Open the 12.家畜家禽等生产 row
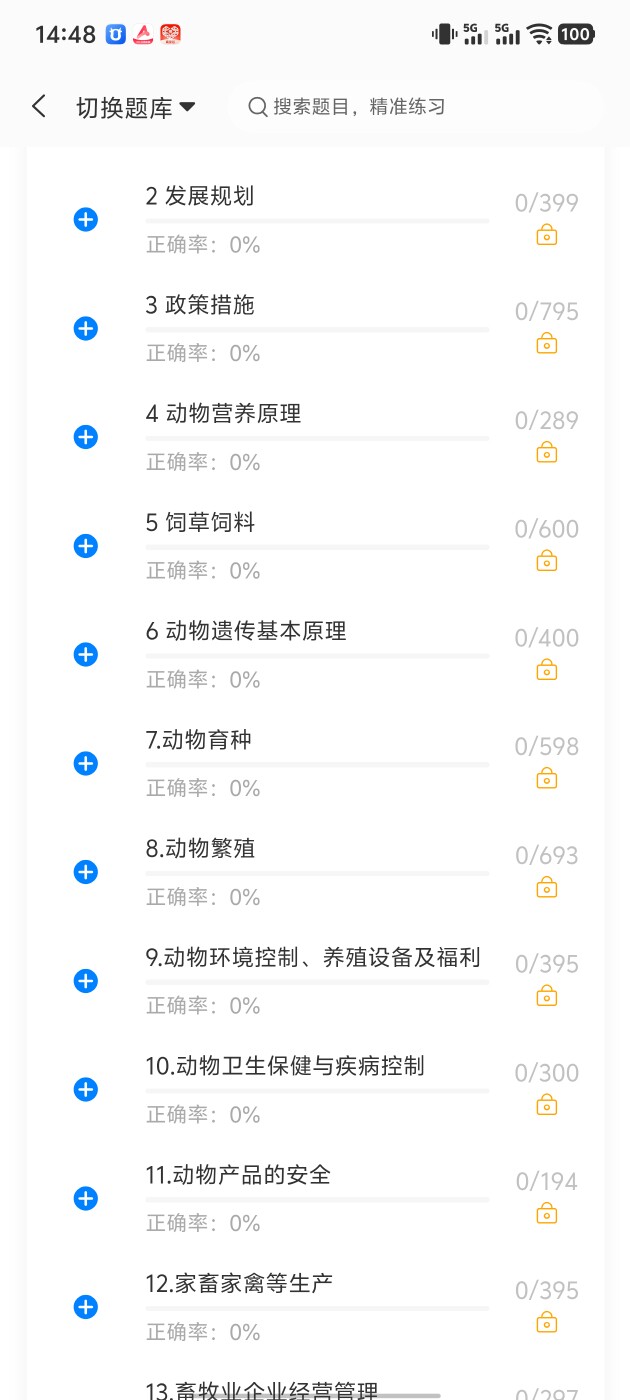 tap(238, 1284)
